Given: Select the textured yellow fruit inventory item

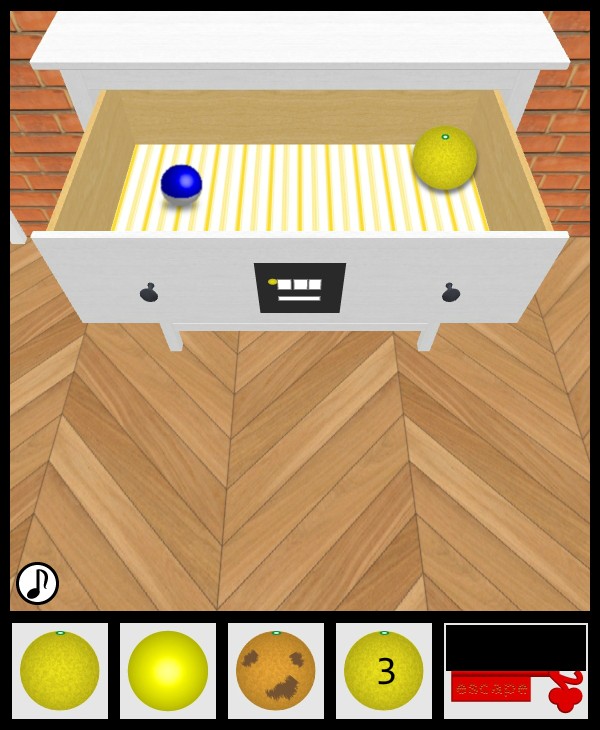Looking at the screenshot, I should 60,671.
